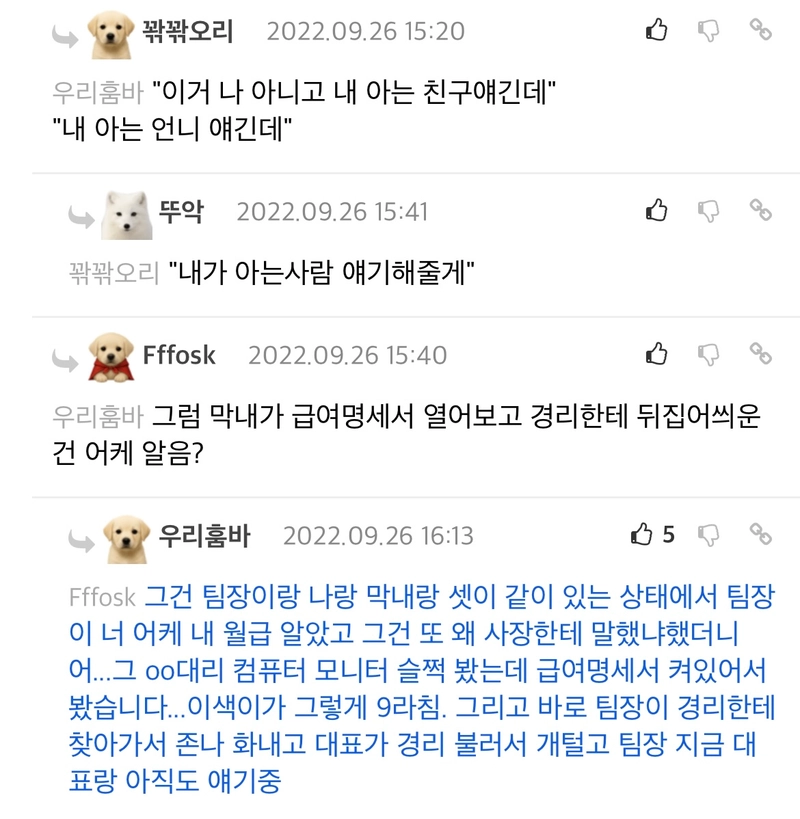Dislike the comment by 꽉꽉오리
Viewport: 800px width, 819px height.
coord(708,30)
